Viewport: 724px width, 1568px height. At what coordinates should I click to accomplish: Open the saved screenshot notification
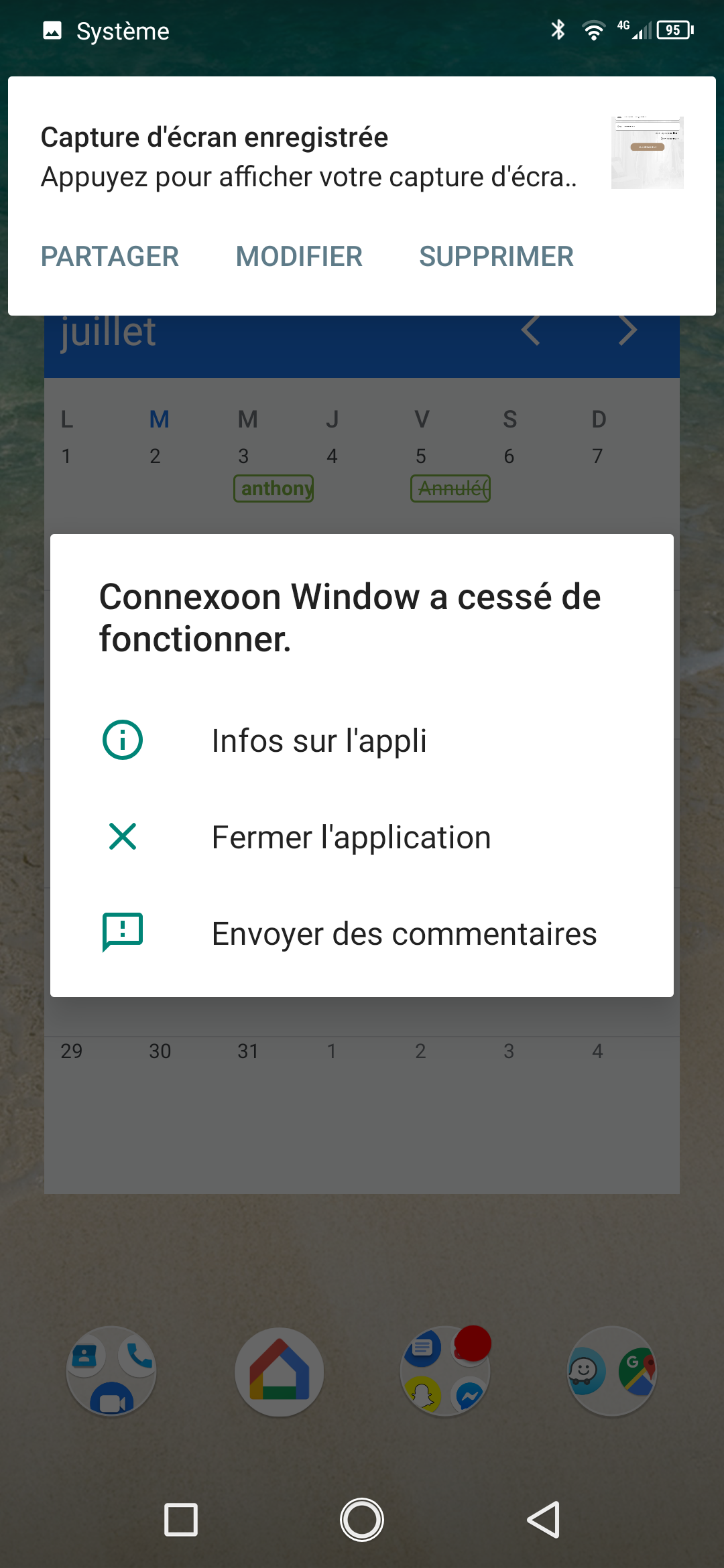362,157
